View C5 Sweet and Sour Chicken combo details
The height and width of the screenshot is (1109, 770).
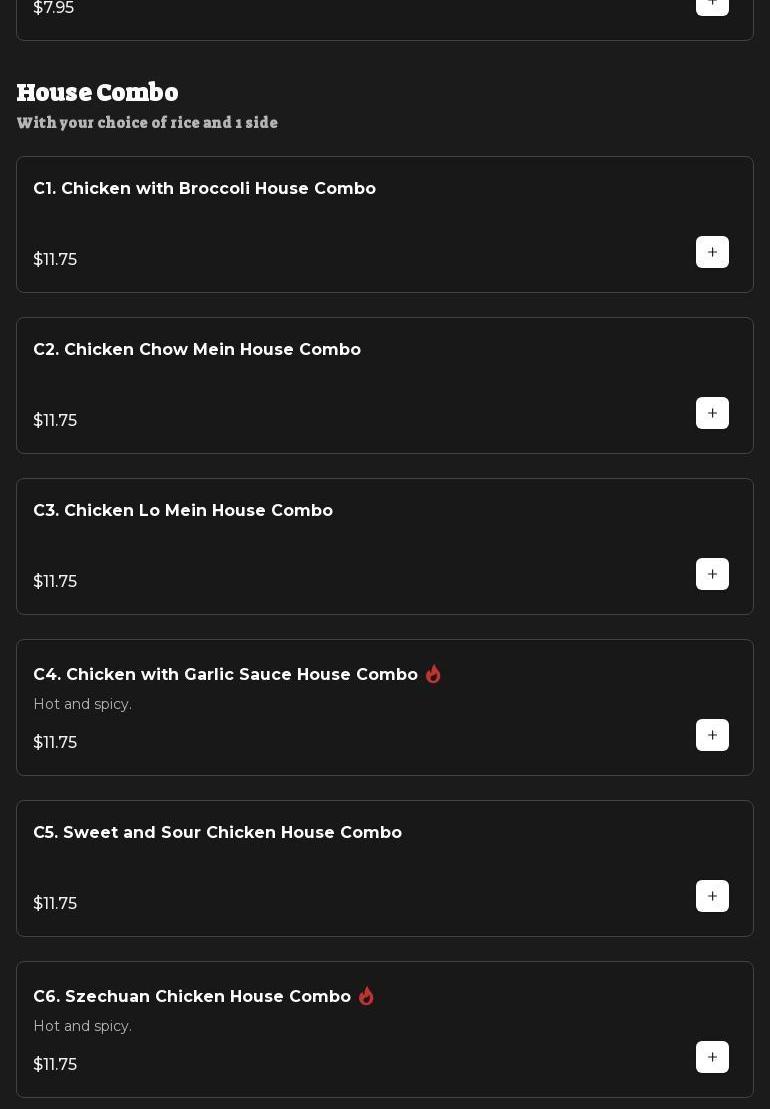217,833
